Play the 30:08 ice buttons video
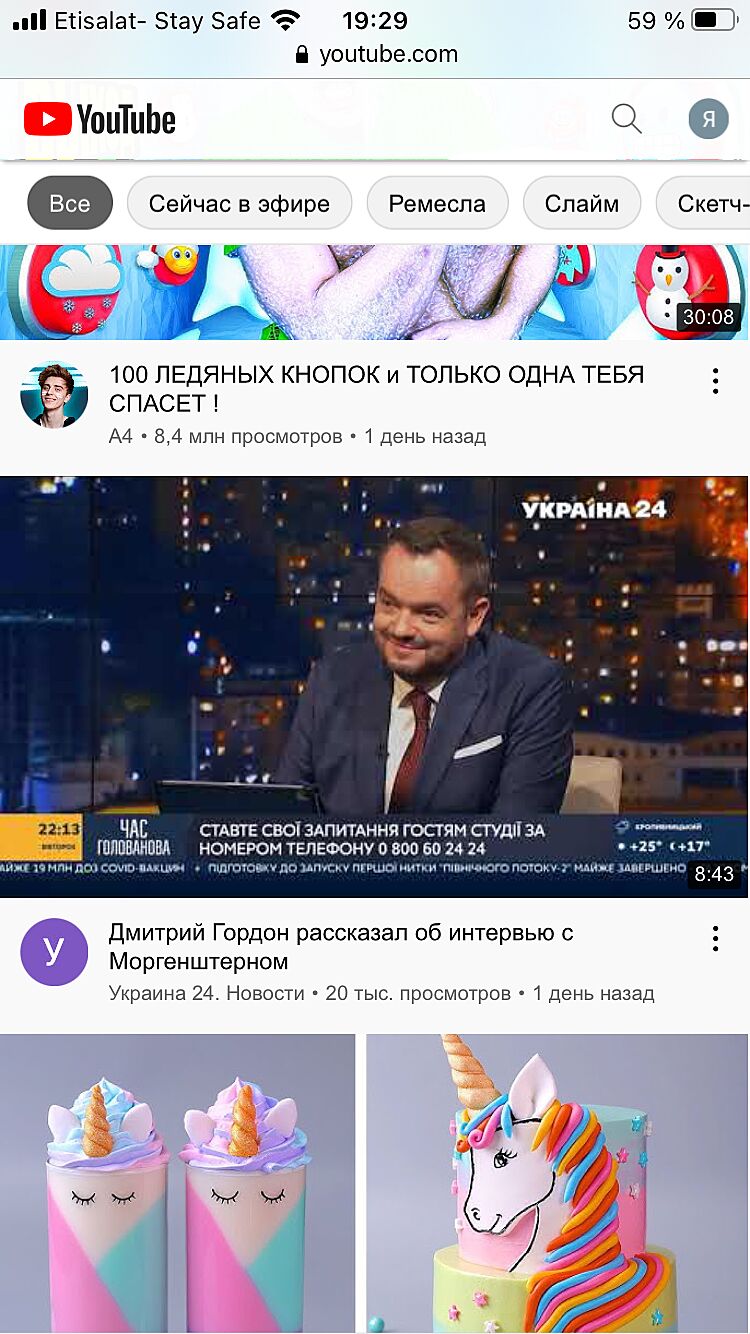This screenshot has width=750, height=1334. pyautogui.click(x=374, y=292)
